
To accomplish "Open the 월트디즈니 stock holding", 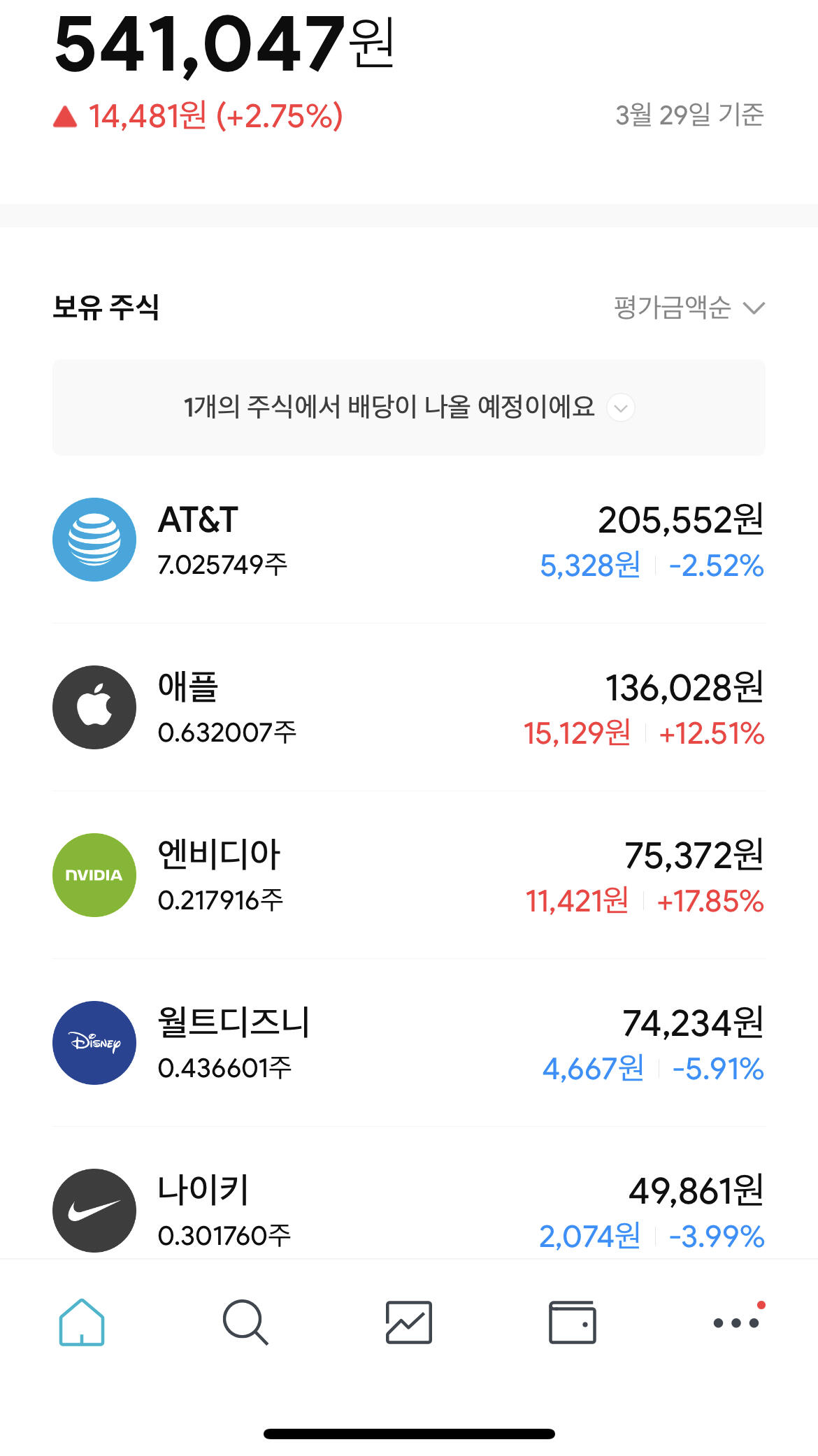I will tap(409, 1043).
